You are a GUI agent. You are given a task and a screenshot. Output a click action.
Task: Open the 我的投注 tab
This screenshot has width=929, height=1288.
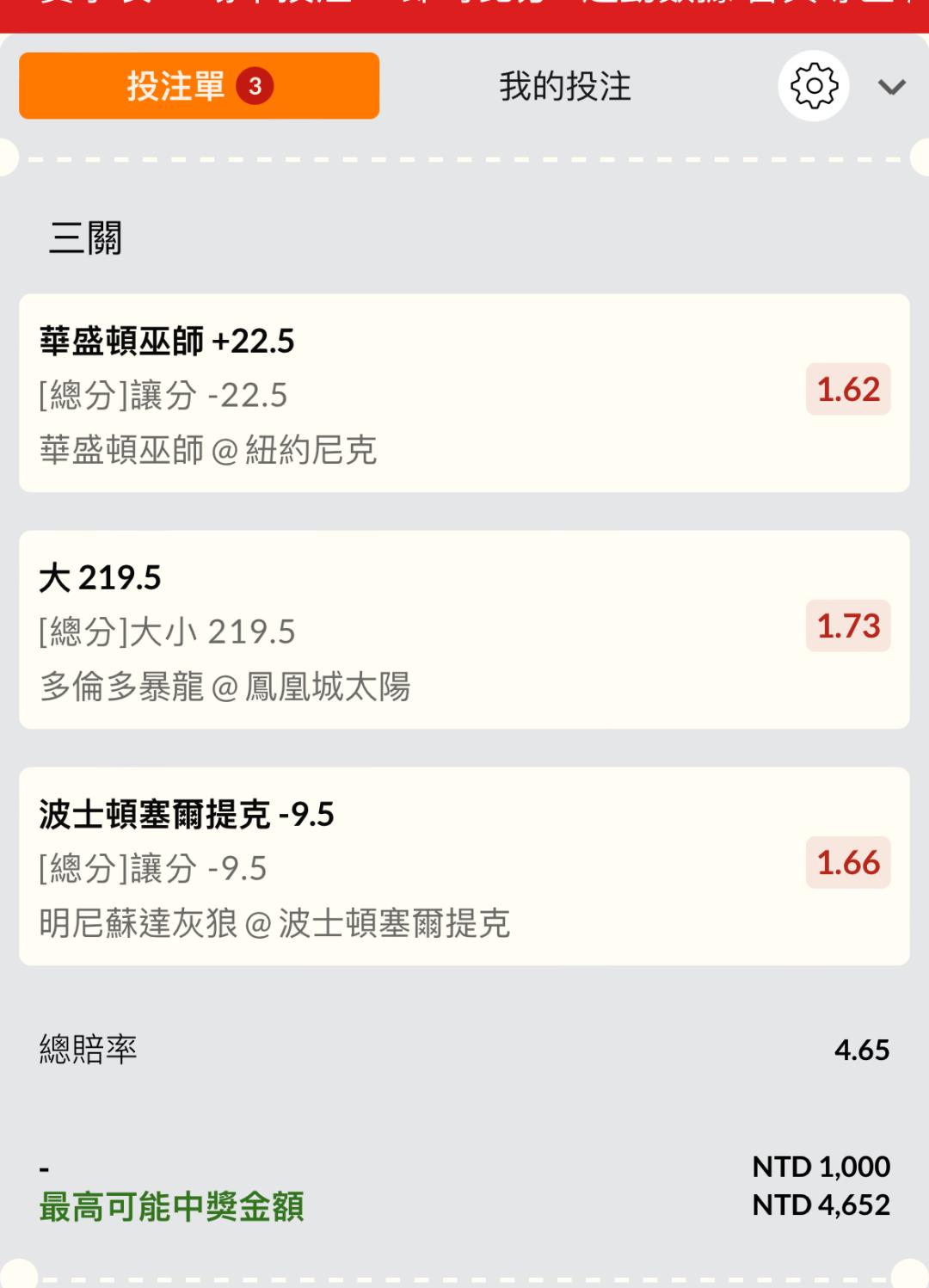565,86
